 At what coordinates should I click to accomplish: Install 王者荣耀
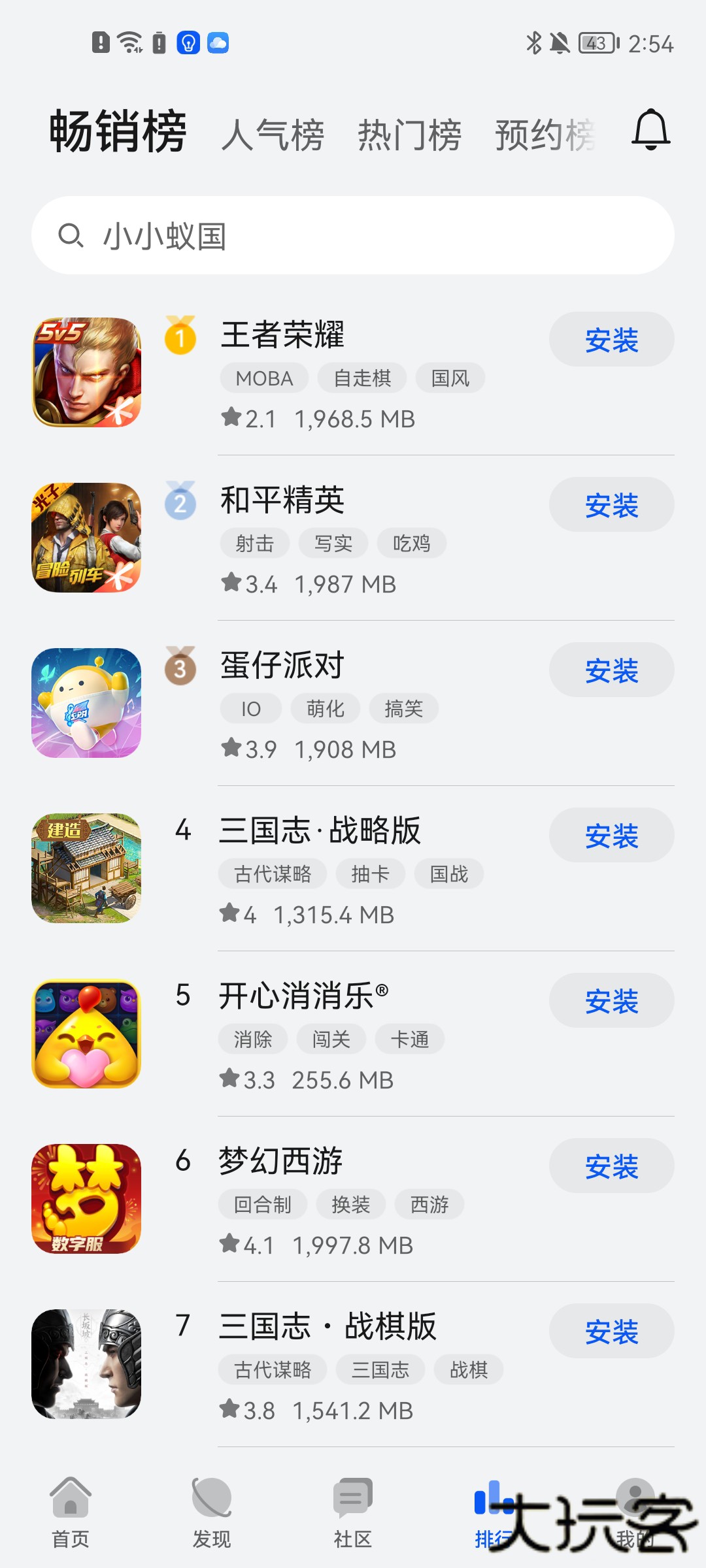611,340
